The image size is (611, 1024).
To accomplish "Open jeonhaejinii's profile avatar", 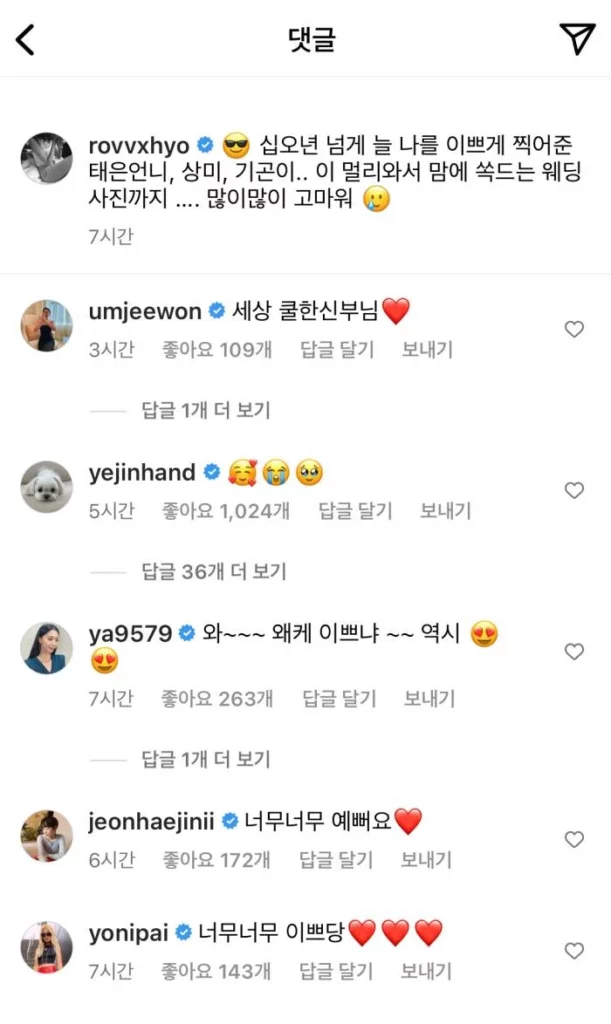I will tap(47, 836).
